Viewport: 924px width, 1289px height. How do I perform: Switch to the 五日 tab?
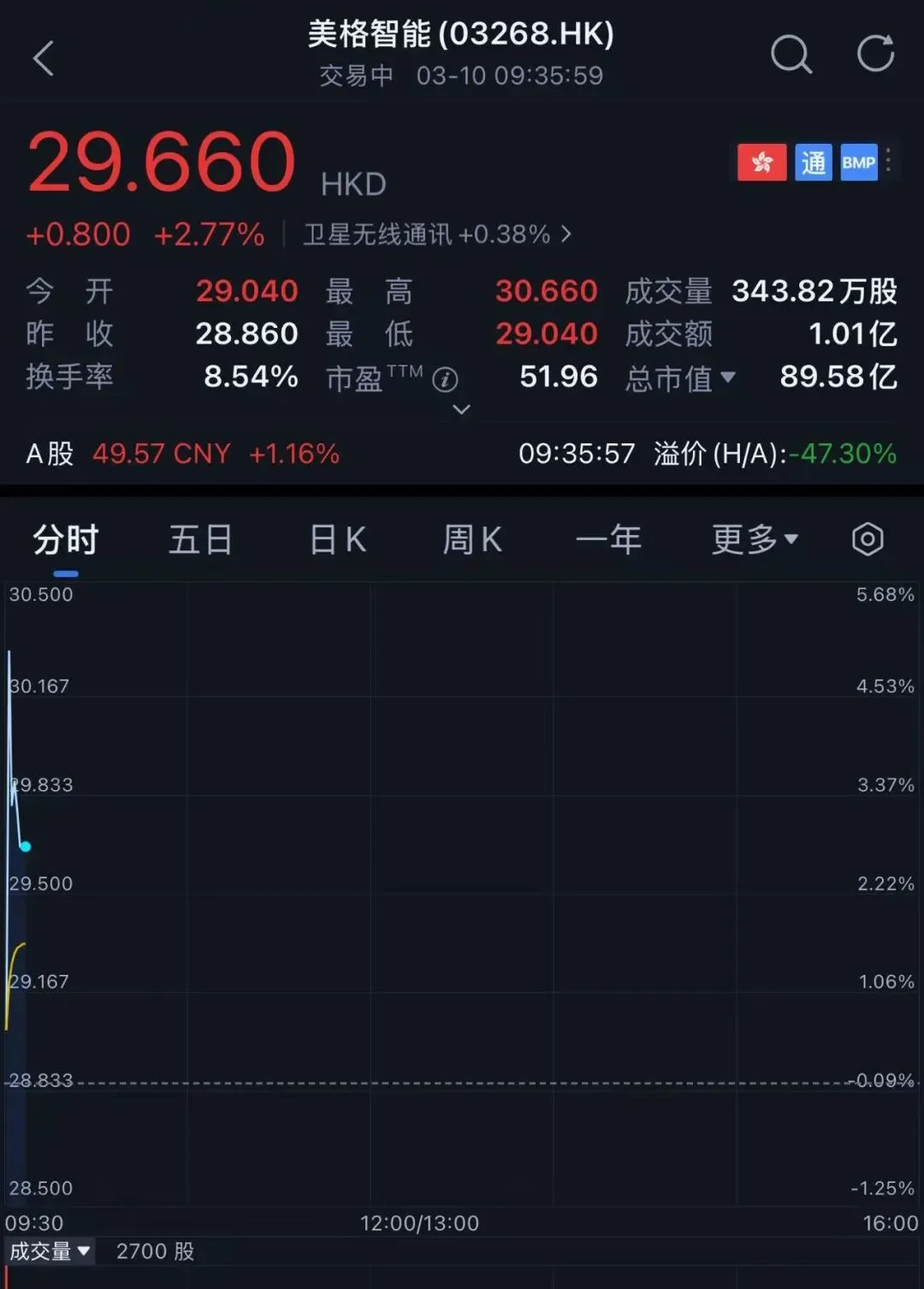coord(200,539)
